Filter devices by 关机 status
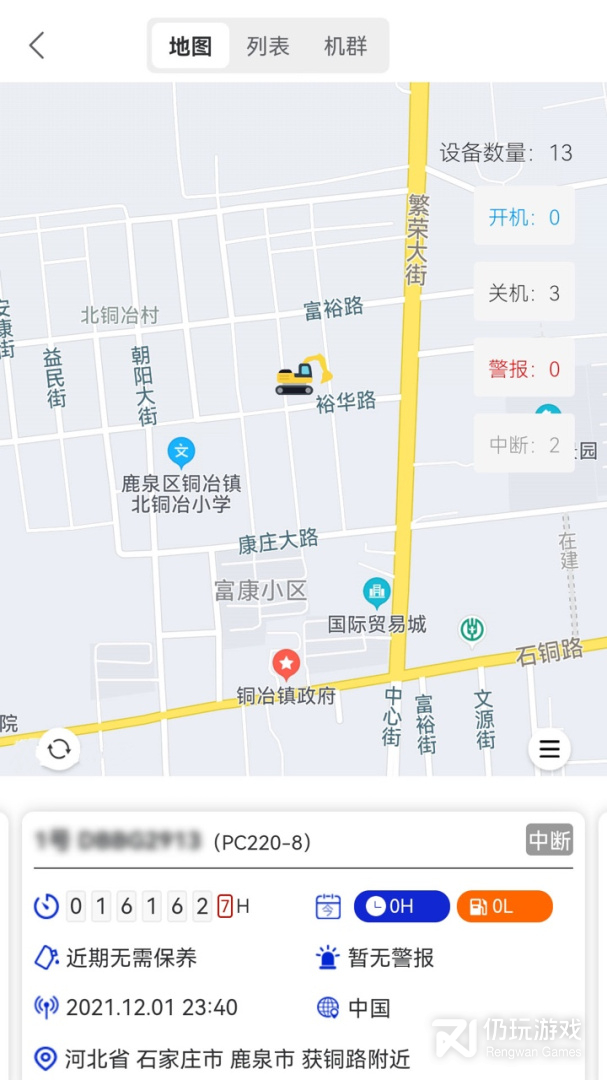This screenshot has height=1080, width=607. point(524,293)
